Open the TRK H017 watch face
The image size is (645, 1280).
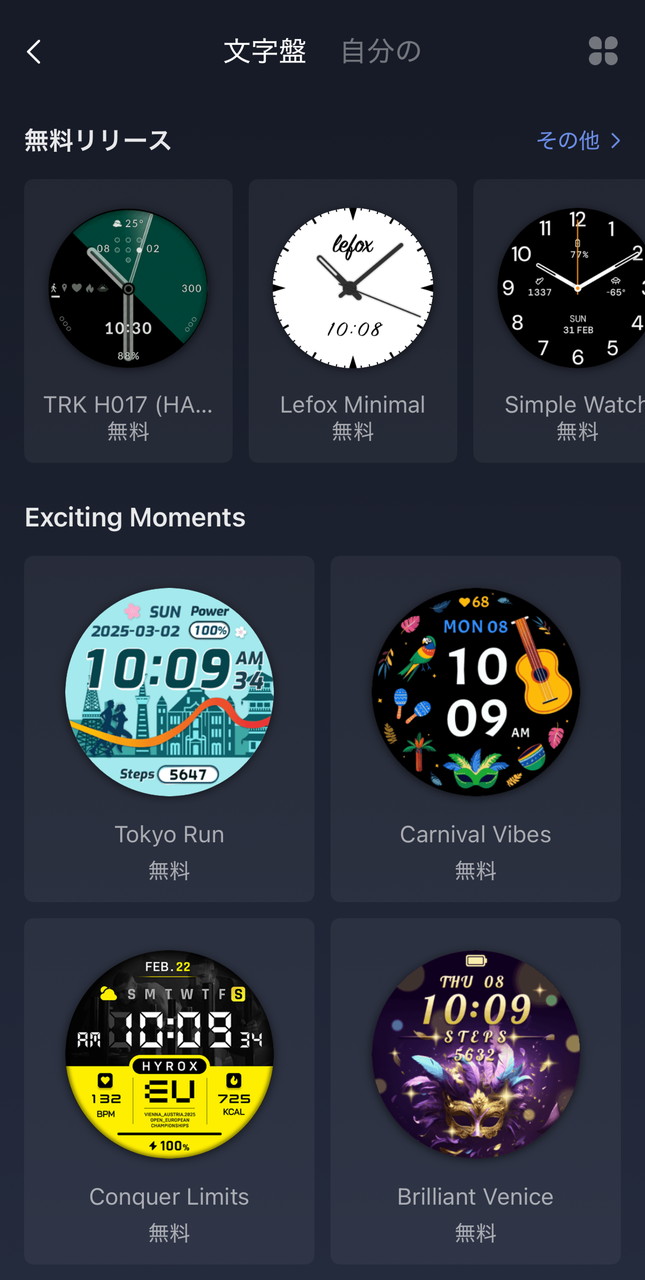coord(128,320)
